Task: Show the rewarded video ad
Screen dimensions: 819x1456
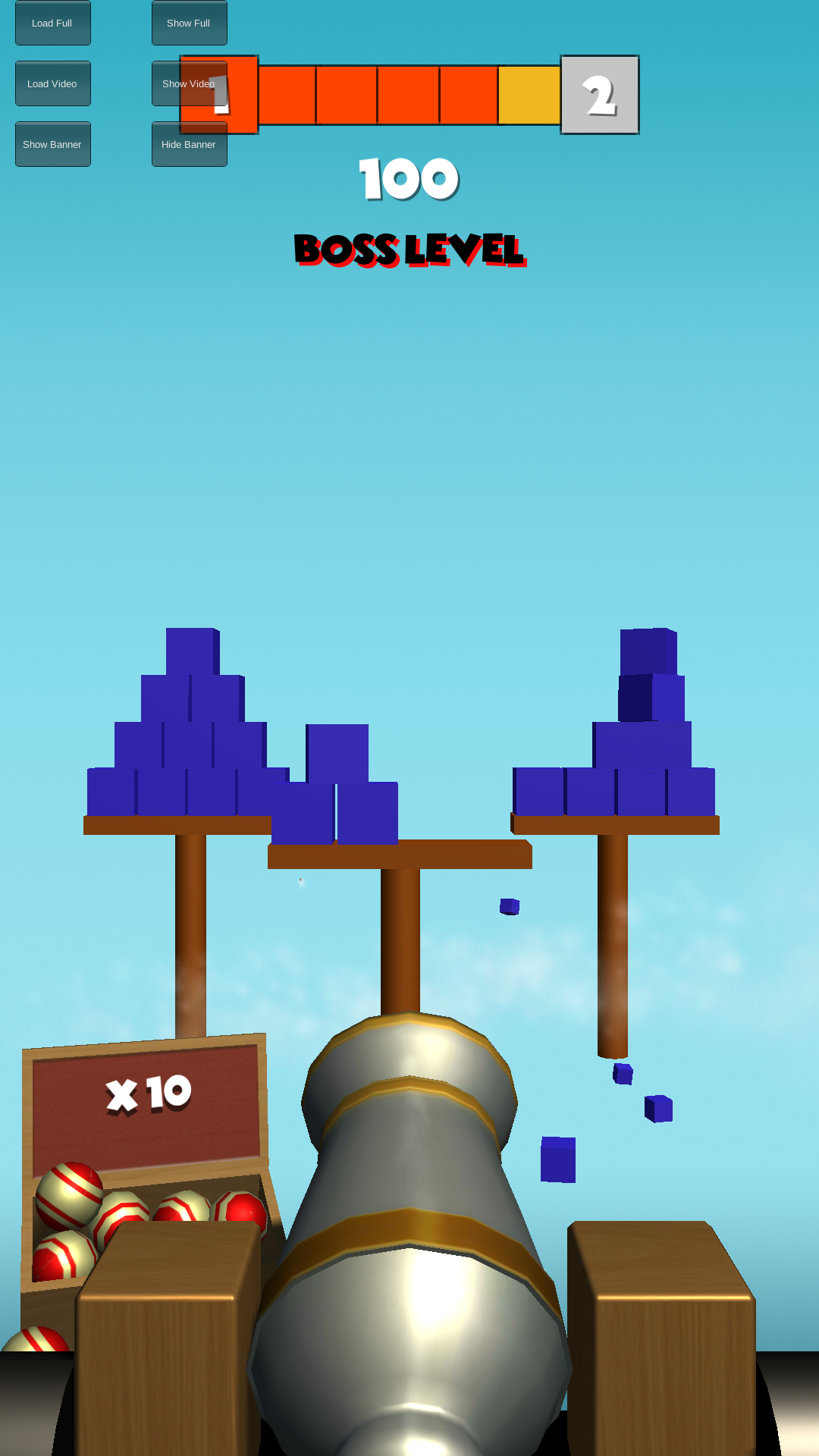Action: pos(189,83)
